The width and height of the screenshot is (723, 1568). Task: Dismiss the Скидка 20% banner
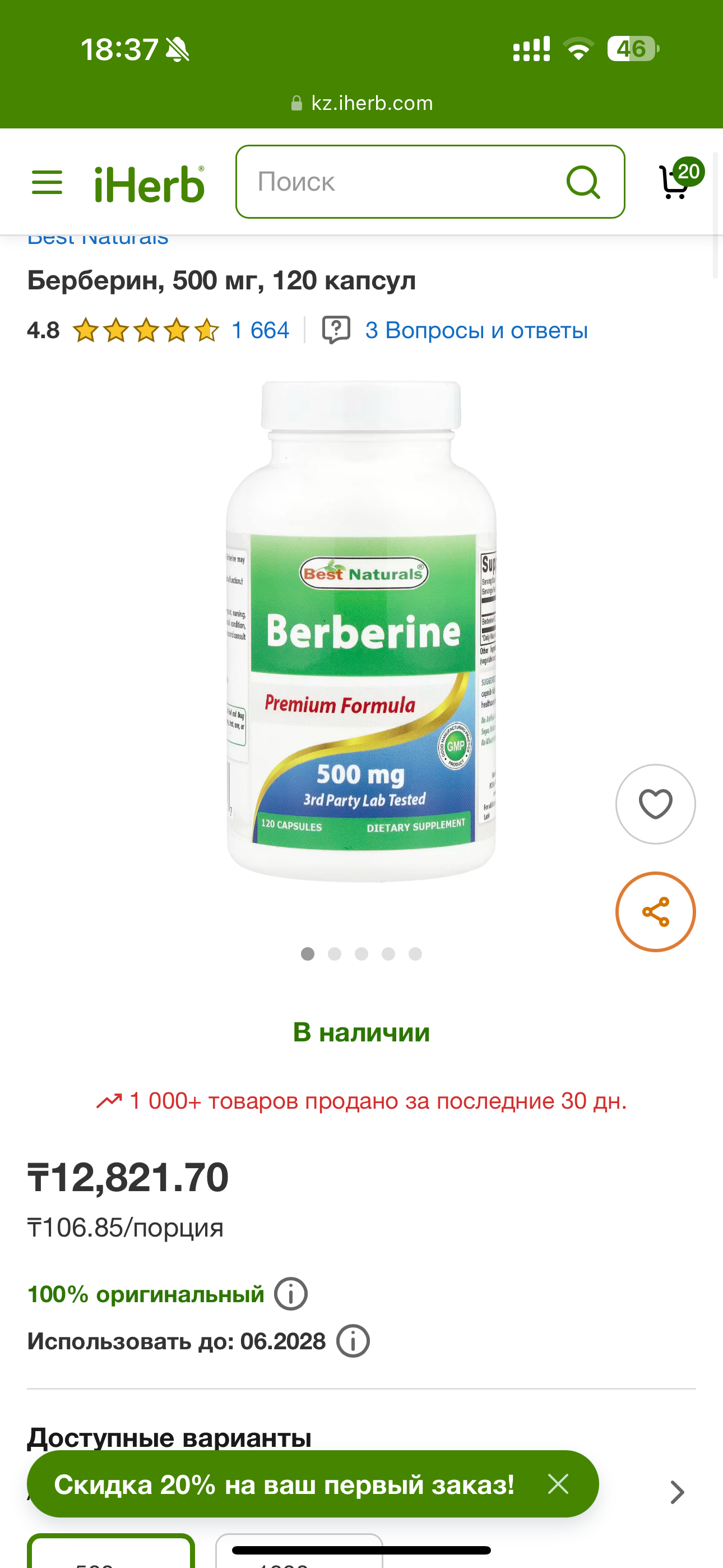point(558,1484)
